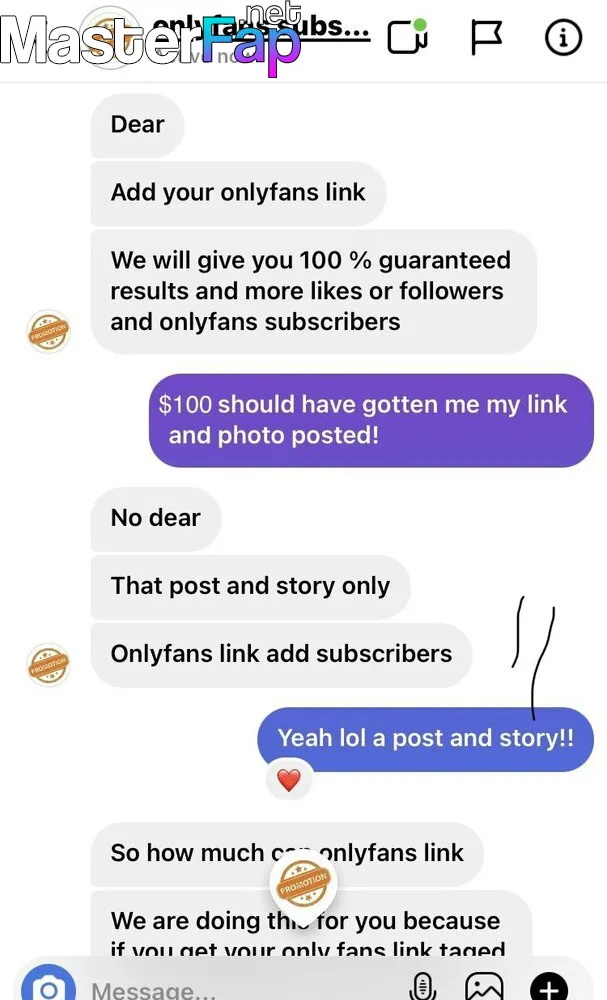This screenshot has height=1000, width=607.
Task: Open the camera from the message bar
Action: point(48,985)
